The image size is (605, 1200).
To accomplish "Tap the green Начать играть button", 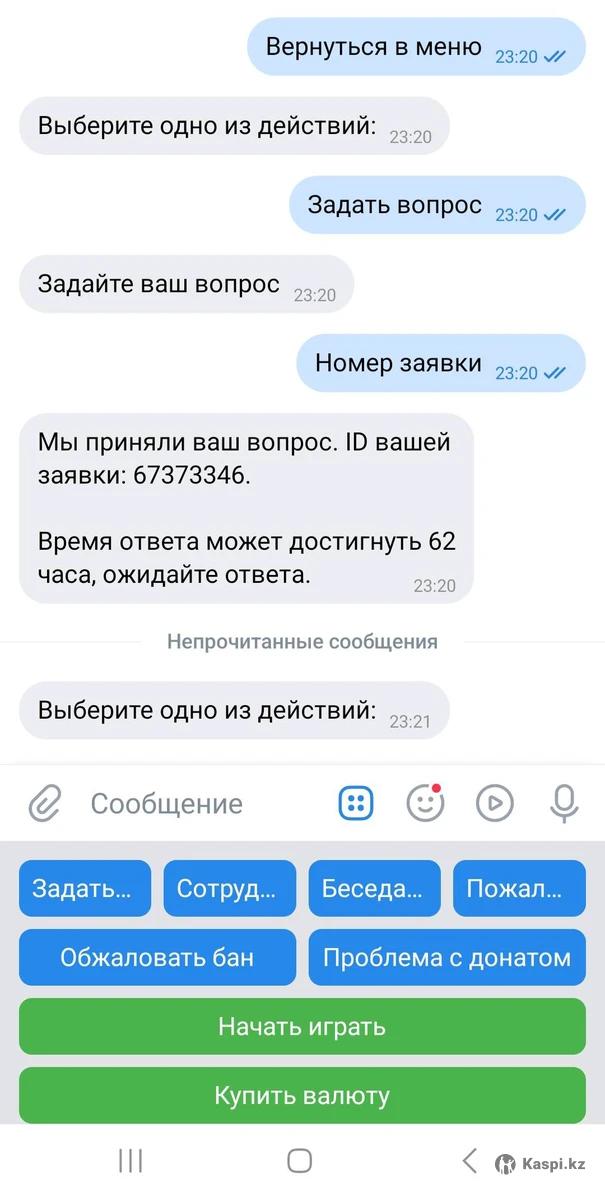I will point(302,1026).
